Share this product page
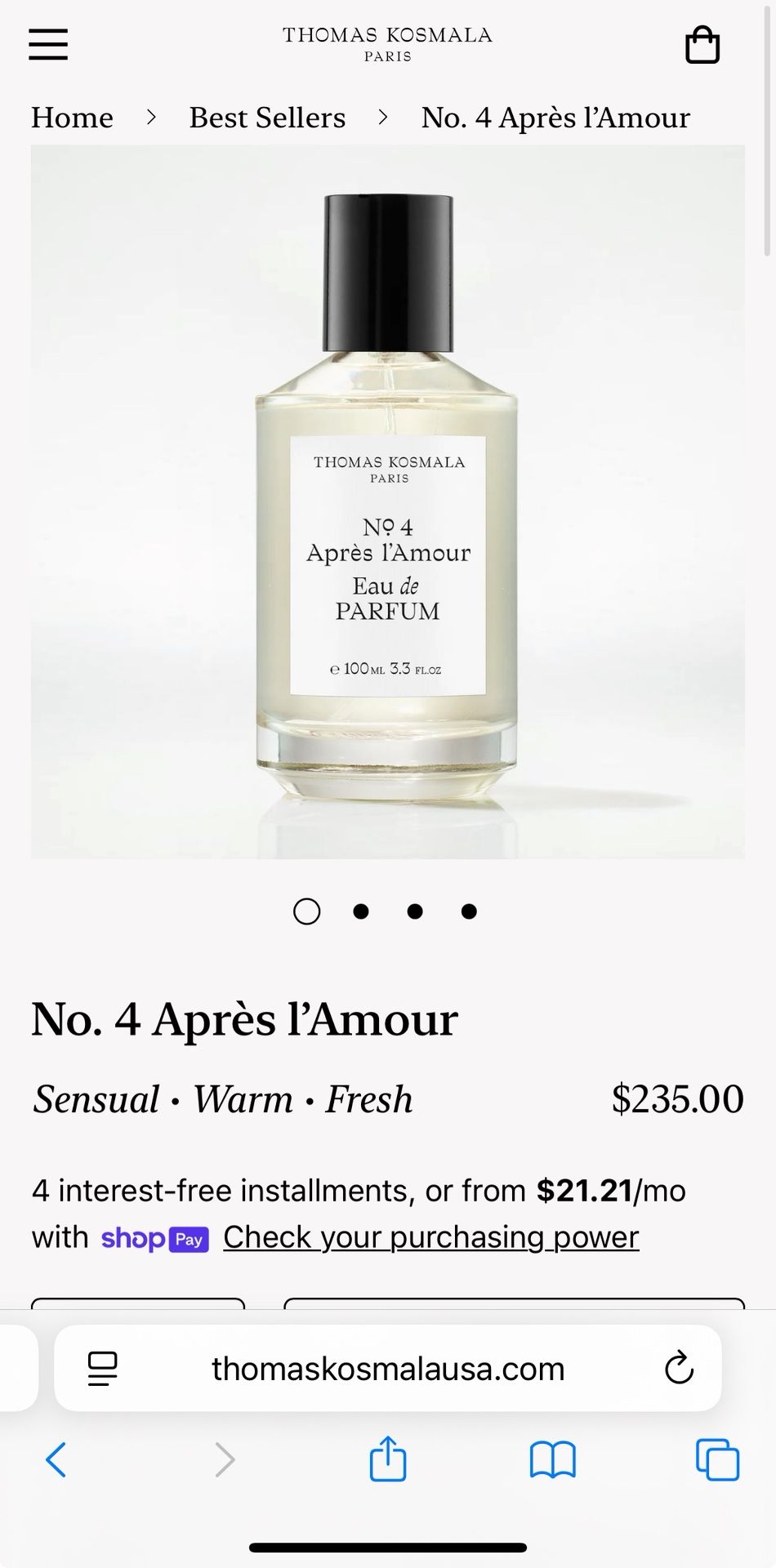Screen dimensions: 776x1568 388,1459
